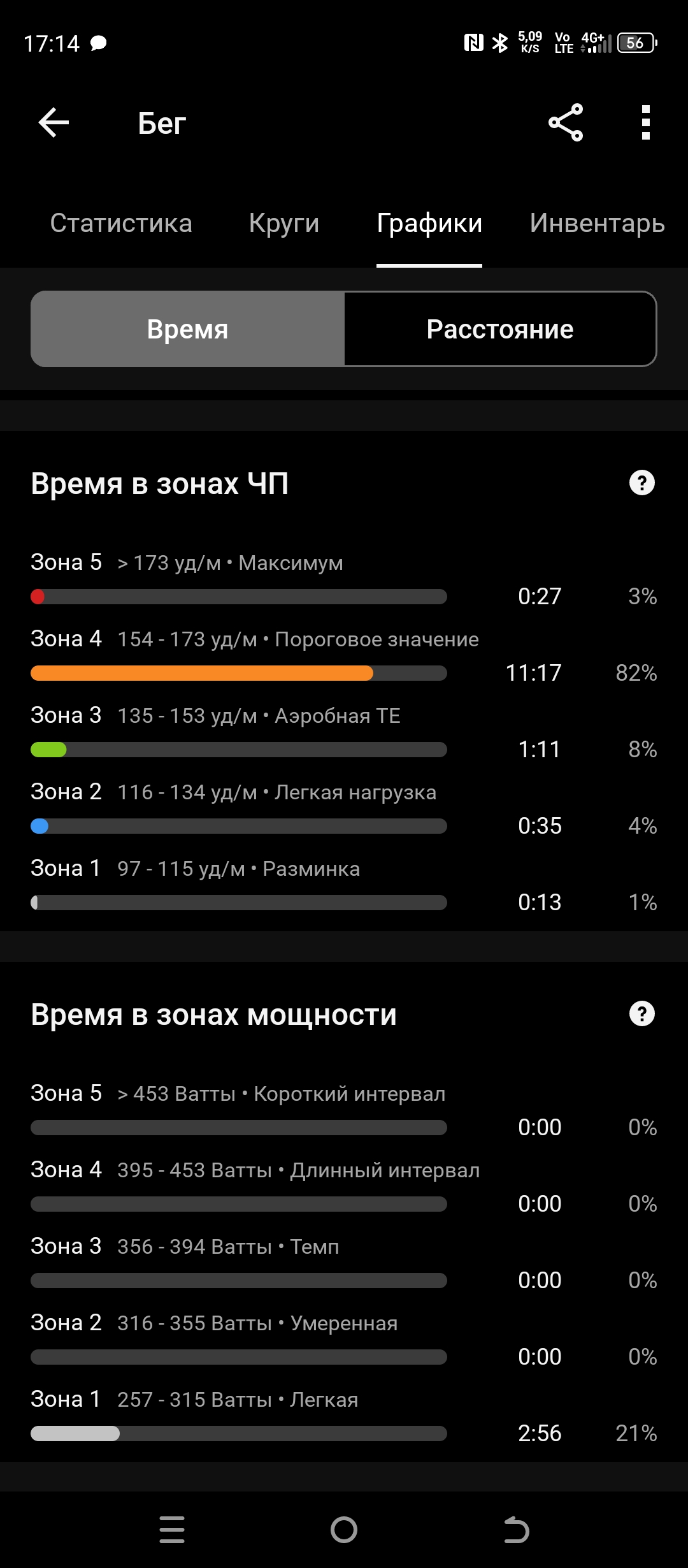Open recent apps from navigation bar
688x1568 pixels.
172,1529
